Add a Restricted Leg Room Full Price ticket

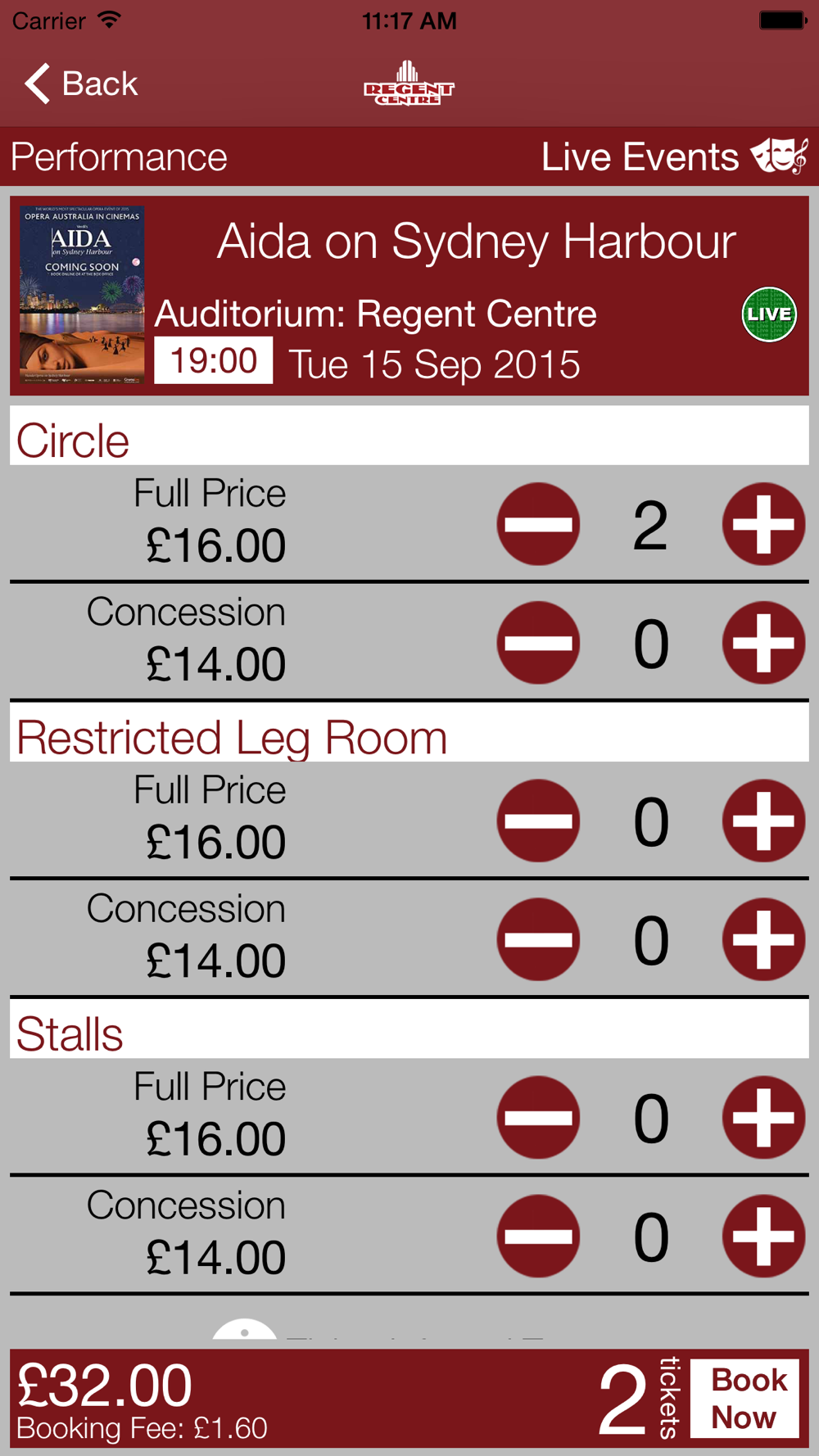pos(763,821)
